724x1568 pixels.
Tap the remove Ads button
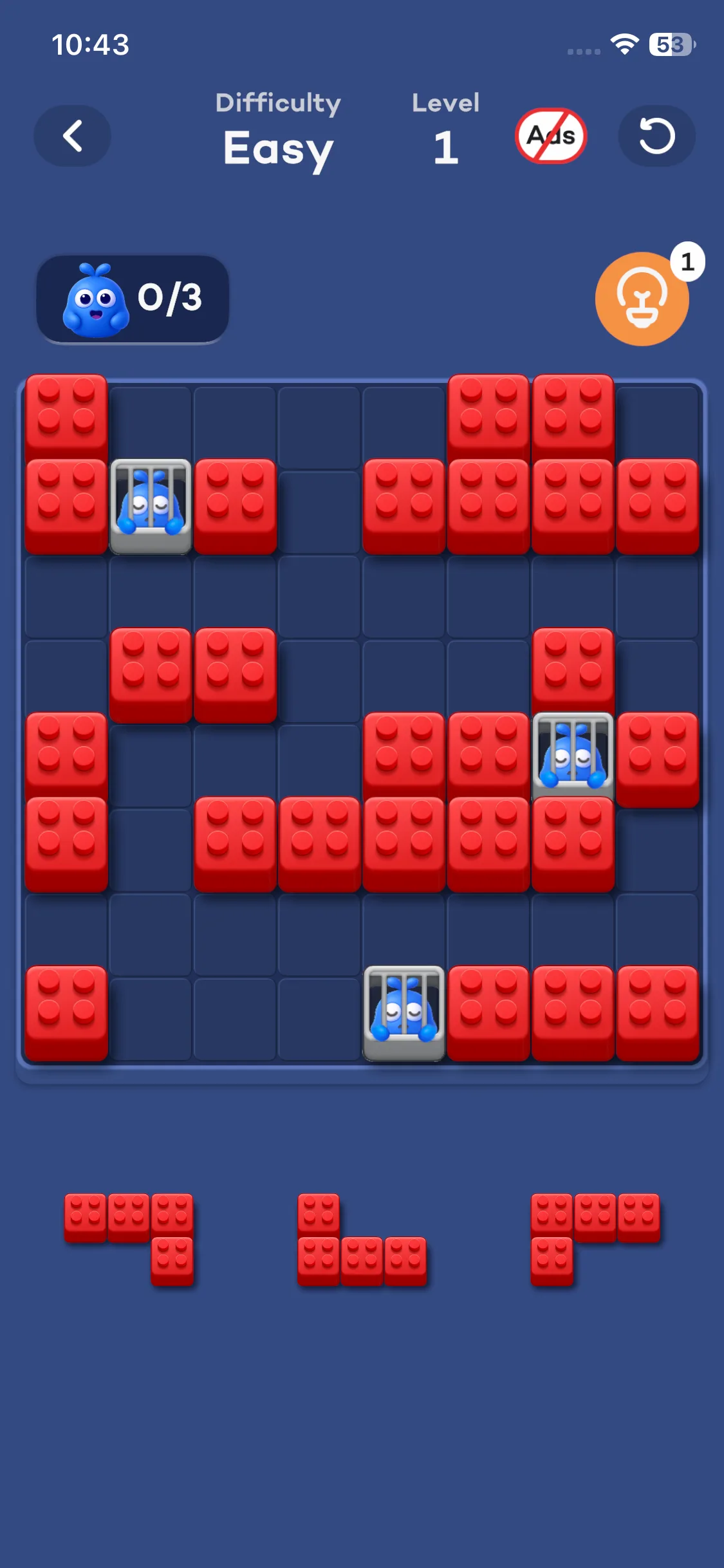click(551, 136)
